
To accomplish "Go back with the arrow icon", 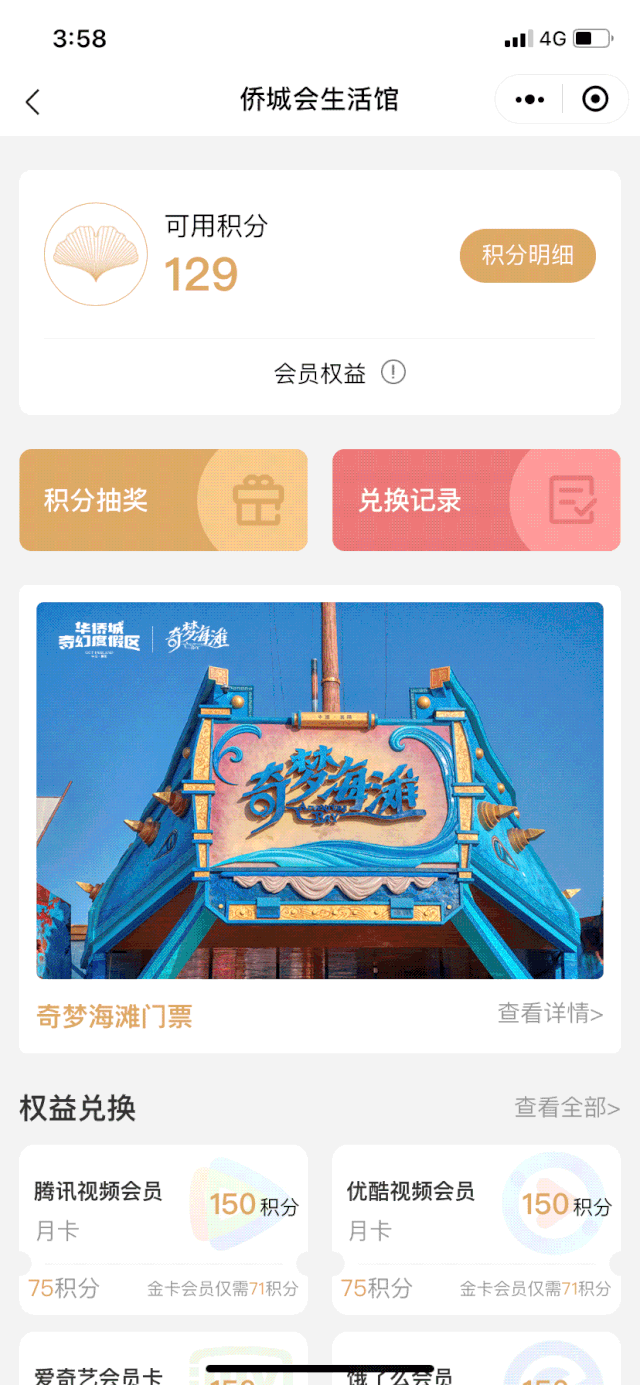I will click(33, 101).
